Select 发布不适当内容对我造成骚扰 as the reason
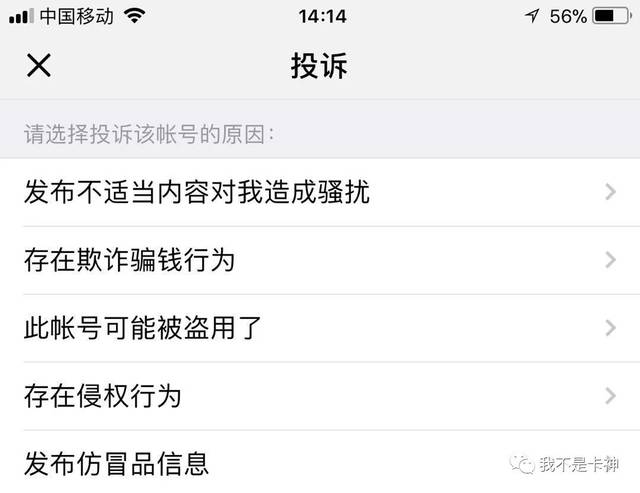Screen dimensions: 640x493 (320, 192)
